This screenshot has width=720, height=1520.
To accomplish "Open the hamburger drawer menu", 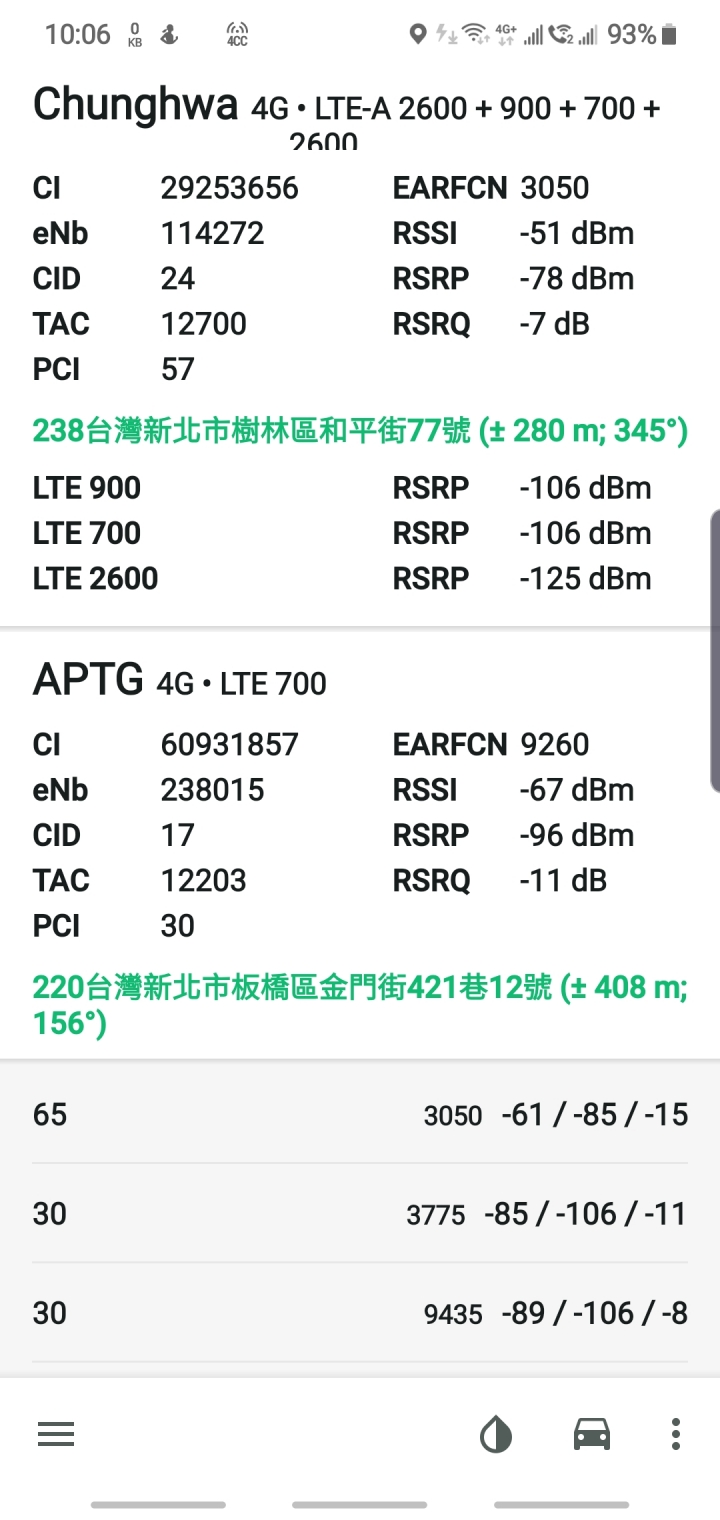I will pos(56,1435).
